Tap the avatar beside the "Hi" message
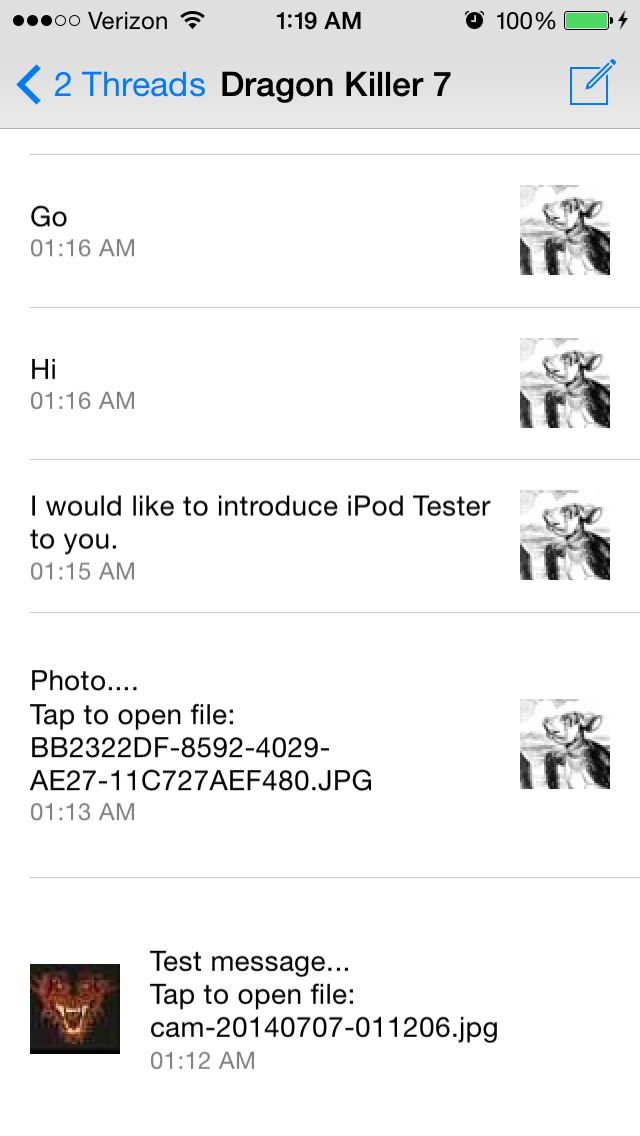The height and width of the screenshot is (1136, 640). point(565,383)
